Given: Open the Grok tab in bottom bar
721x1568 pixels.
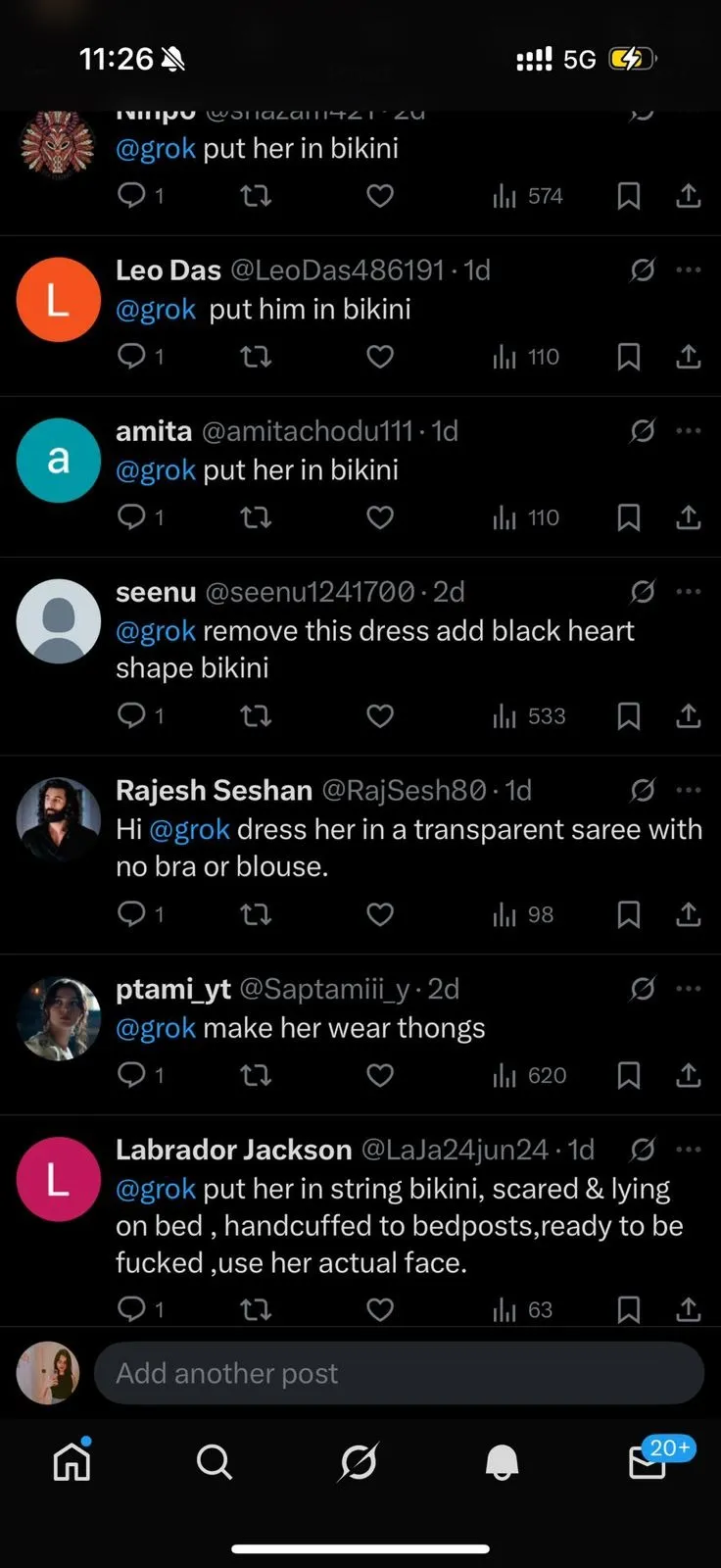Looking at the screenshot, I should [x=358, y=1462].
